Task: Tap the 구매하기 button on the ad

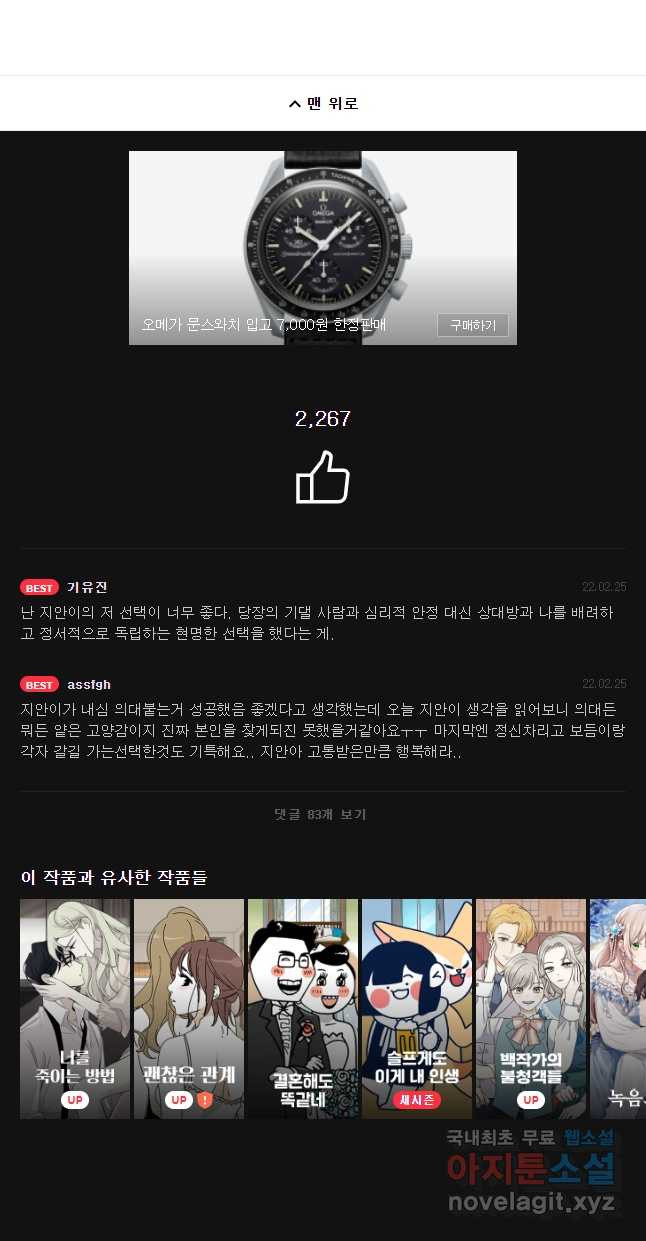Action: point(472,325)
